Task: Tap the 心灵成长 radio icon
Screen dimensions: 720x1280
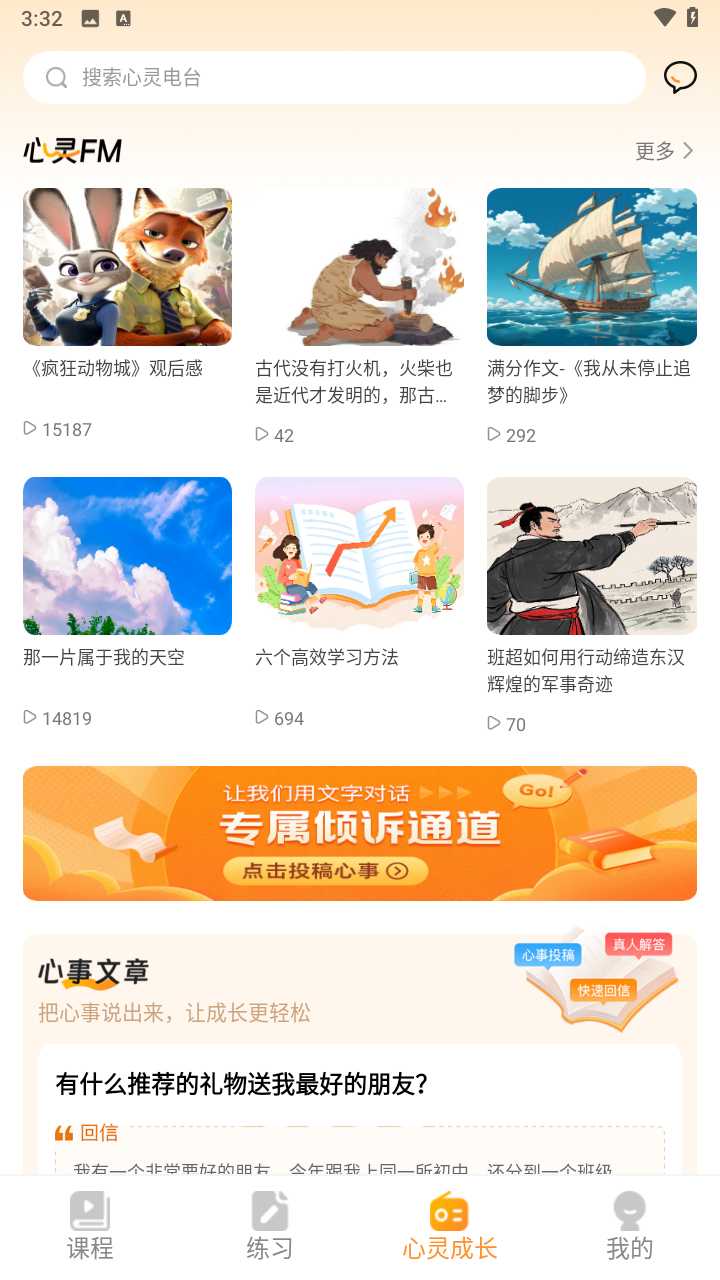Action: 449,1211
